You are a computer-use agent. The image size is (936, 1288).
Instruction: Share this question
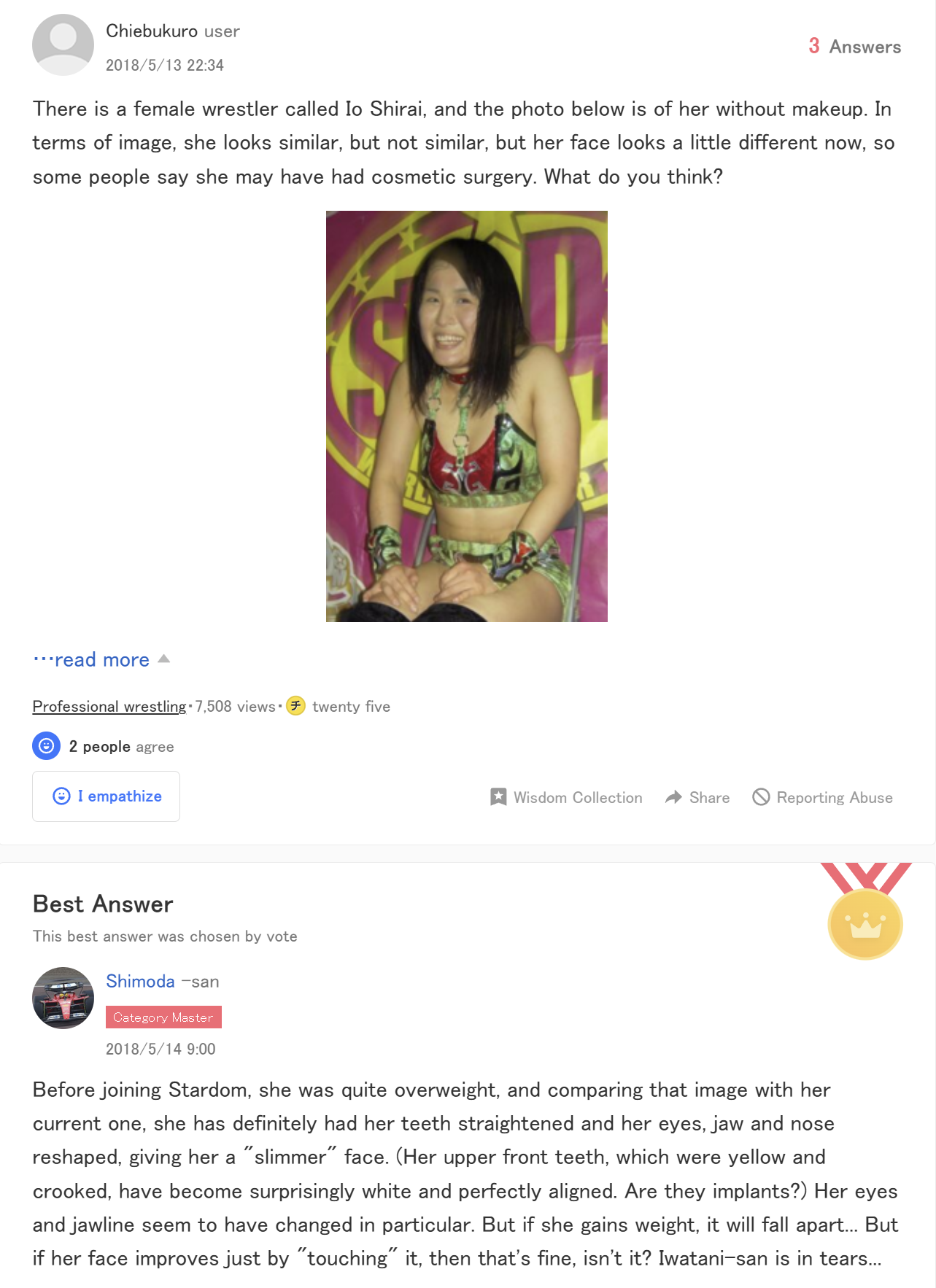697,797
